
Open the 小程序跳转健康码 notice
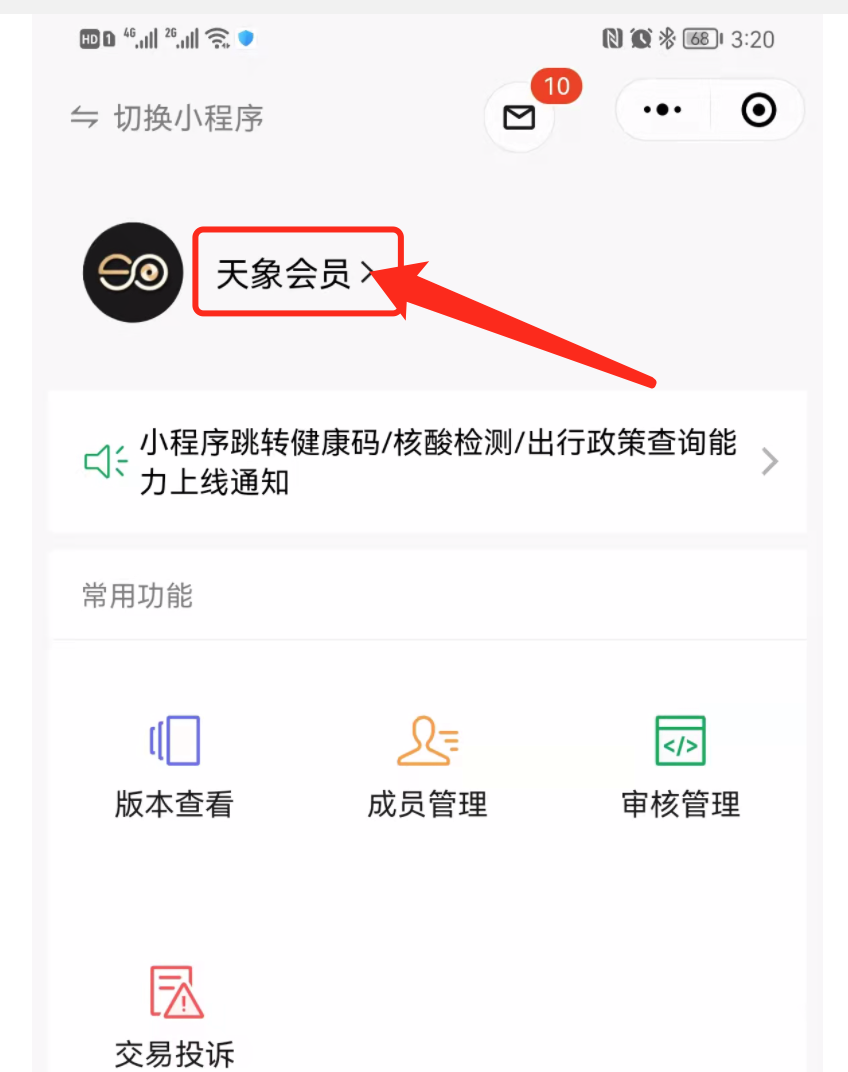pos(427,462)
